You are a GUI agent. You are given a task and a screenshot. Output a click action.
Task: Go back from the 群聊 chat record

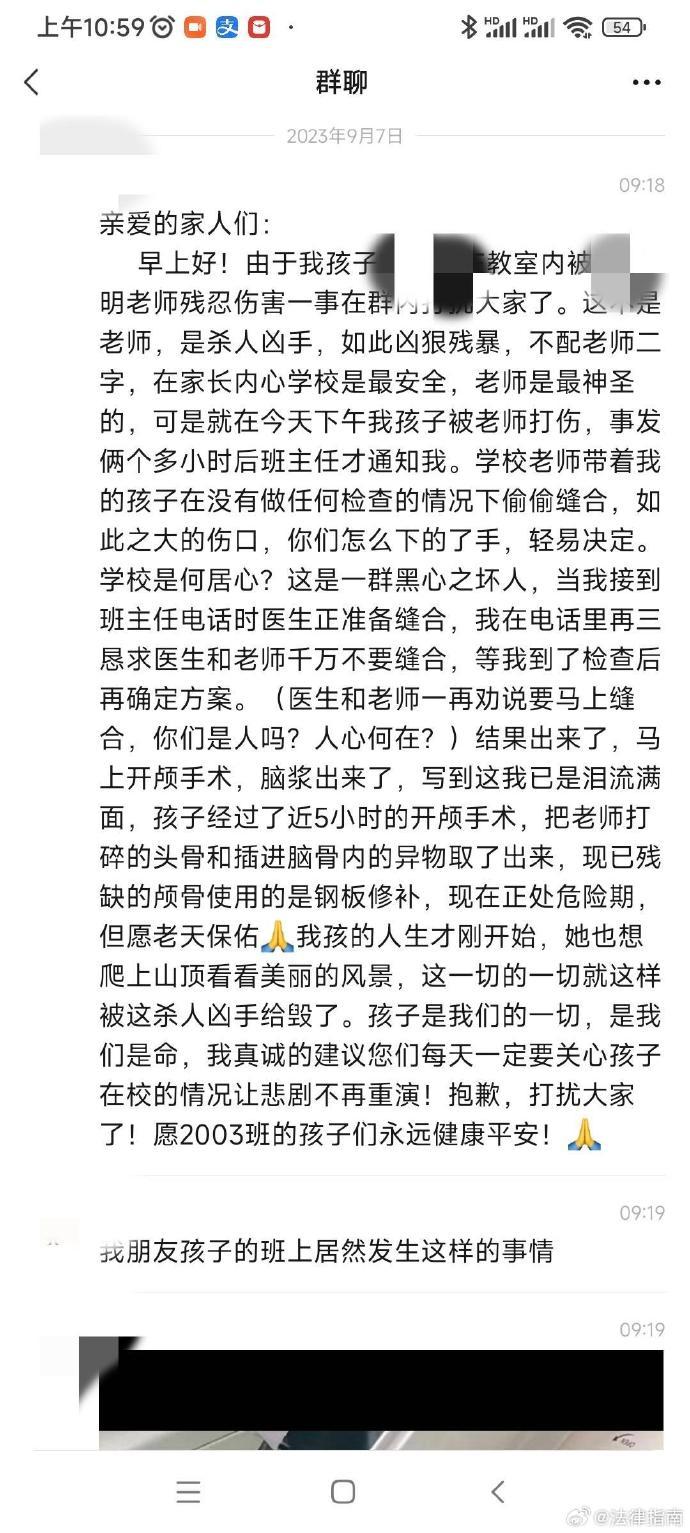[x=32, y=82]
